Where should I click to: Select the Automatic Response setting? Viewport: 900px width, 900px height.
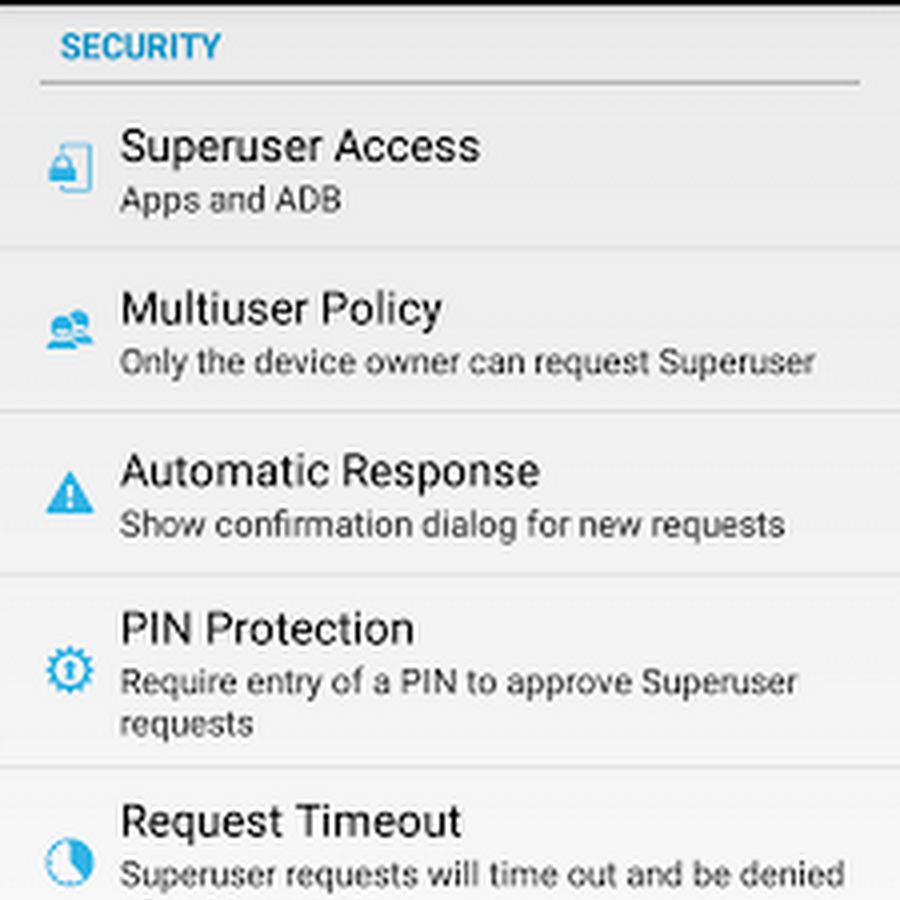[330, 494]
